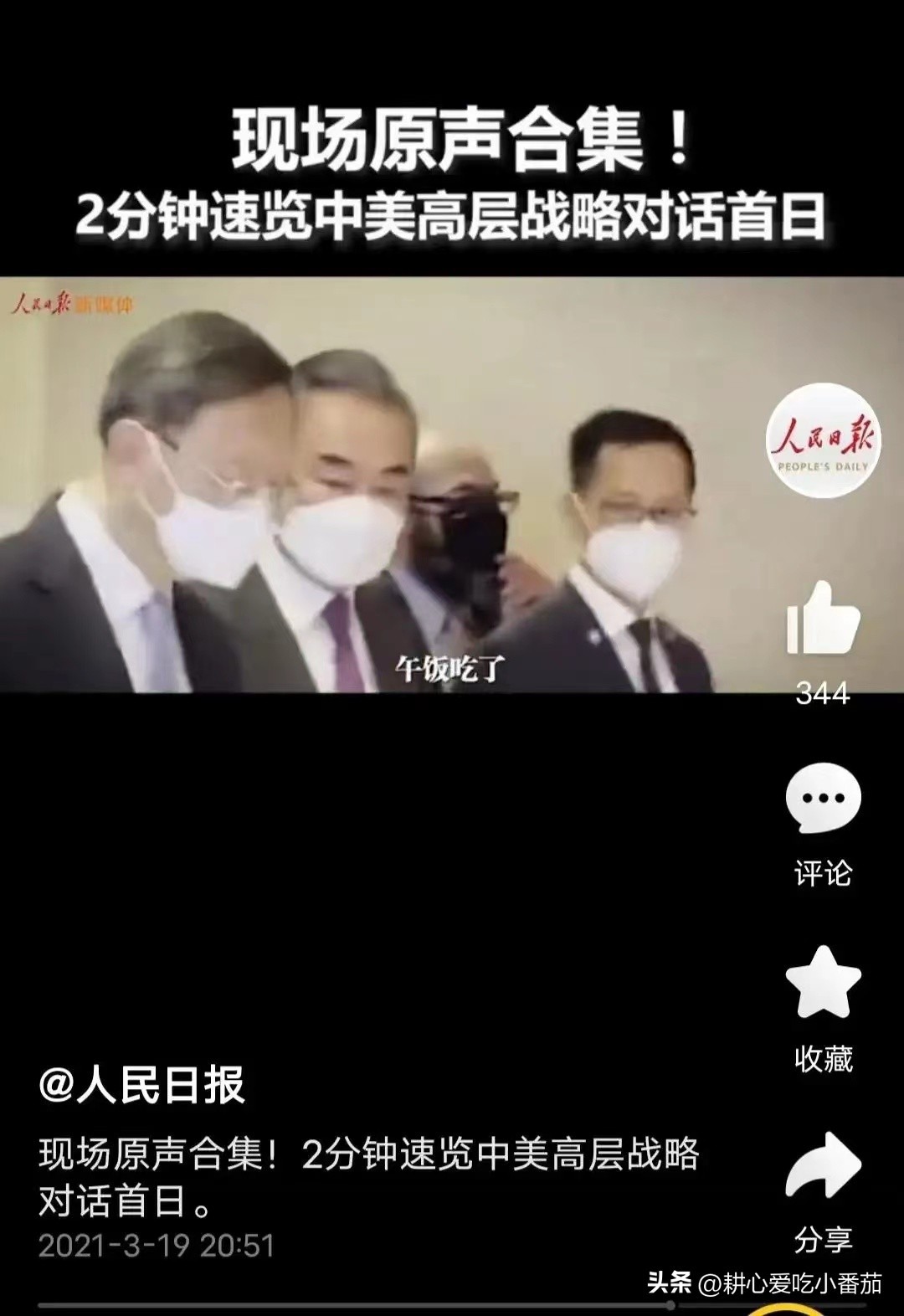Screen dimensions: 904x1316
Task: Like this video with the thumbs-up
Action: (823, 619)
